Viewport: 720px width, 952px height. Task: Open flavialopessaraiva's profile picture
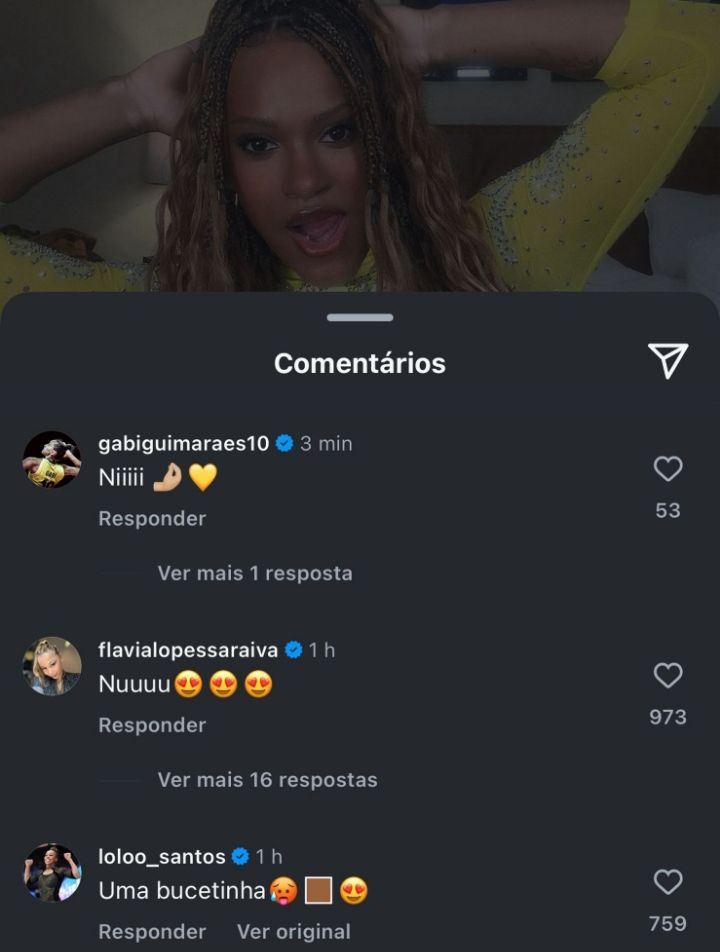pyautogui.click(x=52, y=666)
